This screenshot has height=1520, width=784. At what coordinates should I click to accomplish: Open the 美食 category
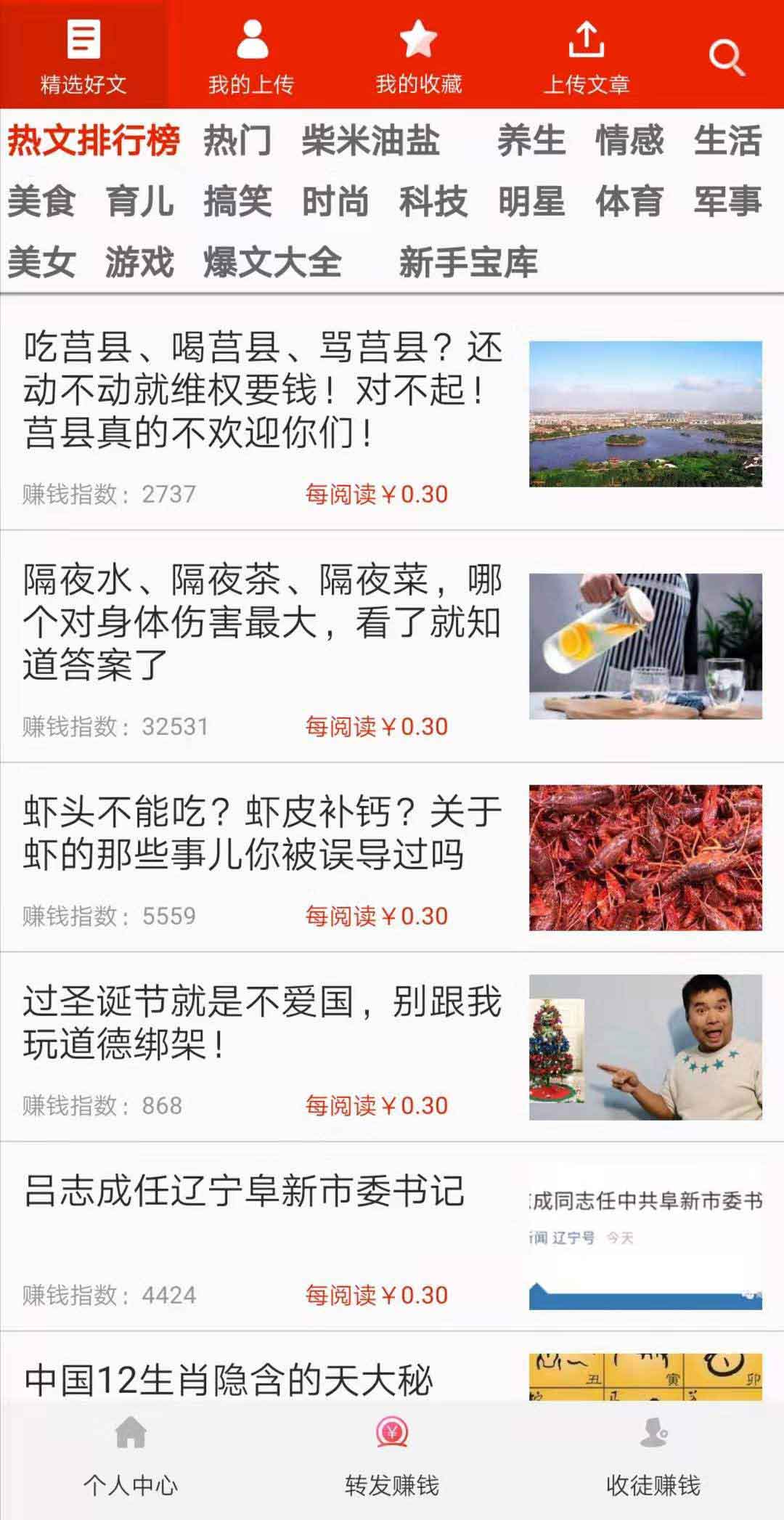tap(41, 201)
